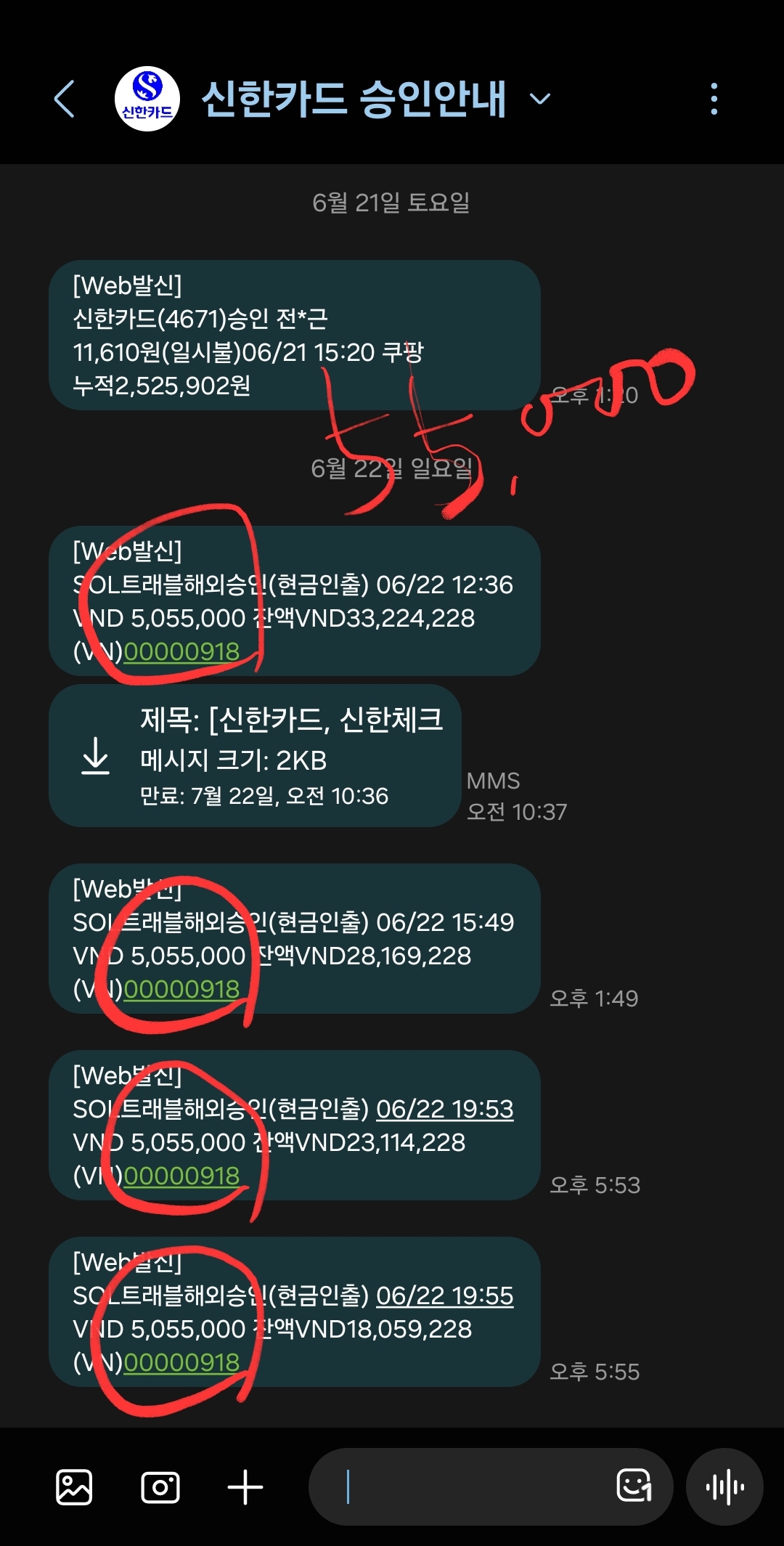This screenshot has width=784, height=1546.
Task: Open the three-dot overflow menu
Action: pyautogui.click(x=714, y=99)
